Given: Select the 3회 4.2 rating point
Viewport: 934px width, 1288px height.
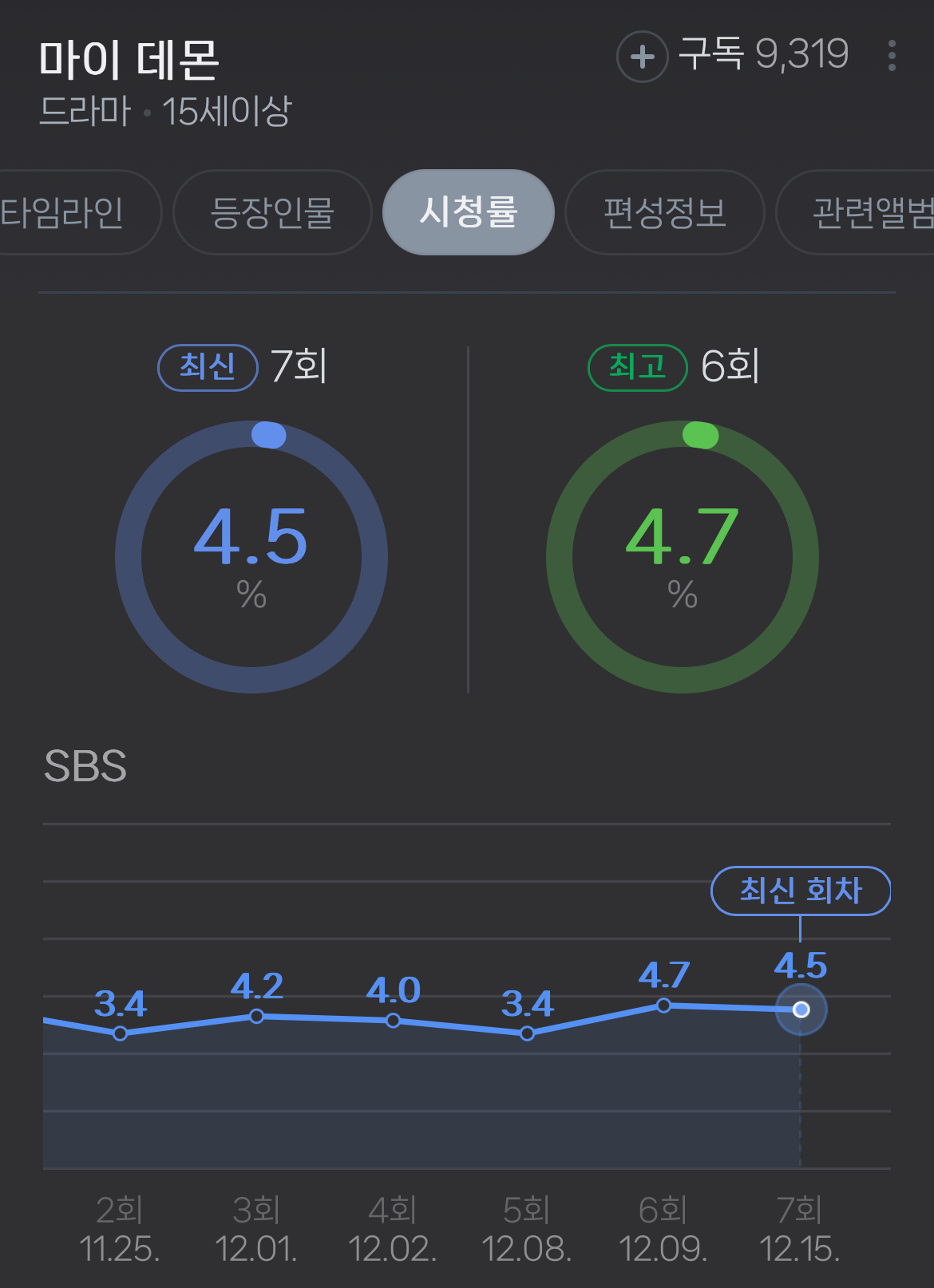Looking at the screenshot, I should 256,1016.
